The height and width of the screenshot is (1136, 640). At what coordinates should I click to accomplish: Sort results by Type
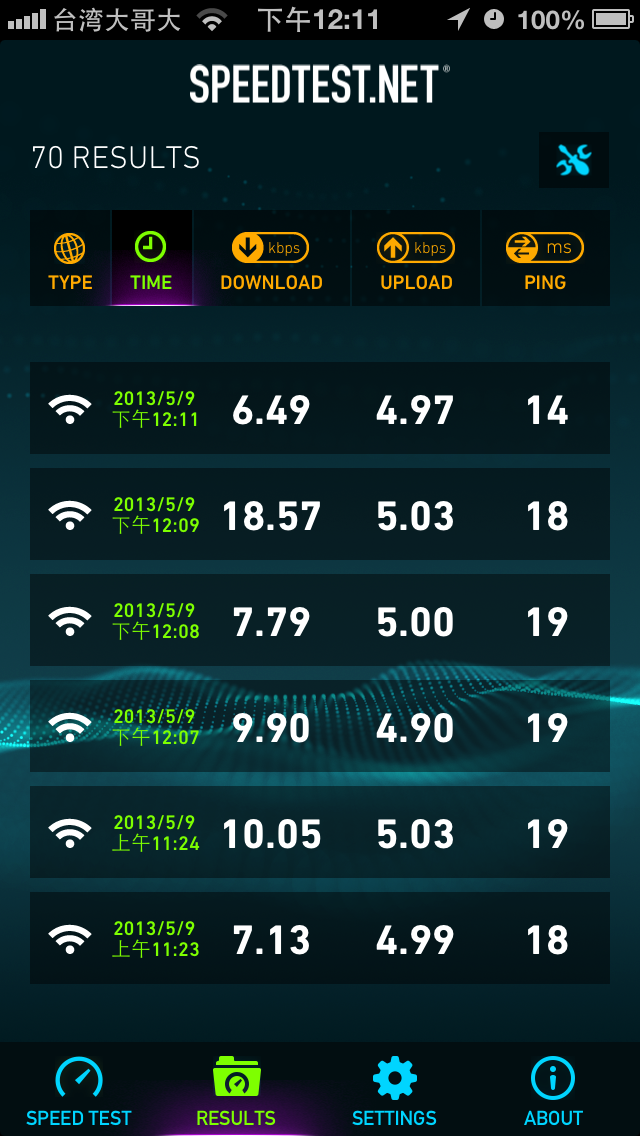click(70, 259)
